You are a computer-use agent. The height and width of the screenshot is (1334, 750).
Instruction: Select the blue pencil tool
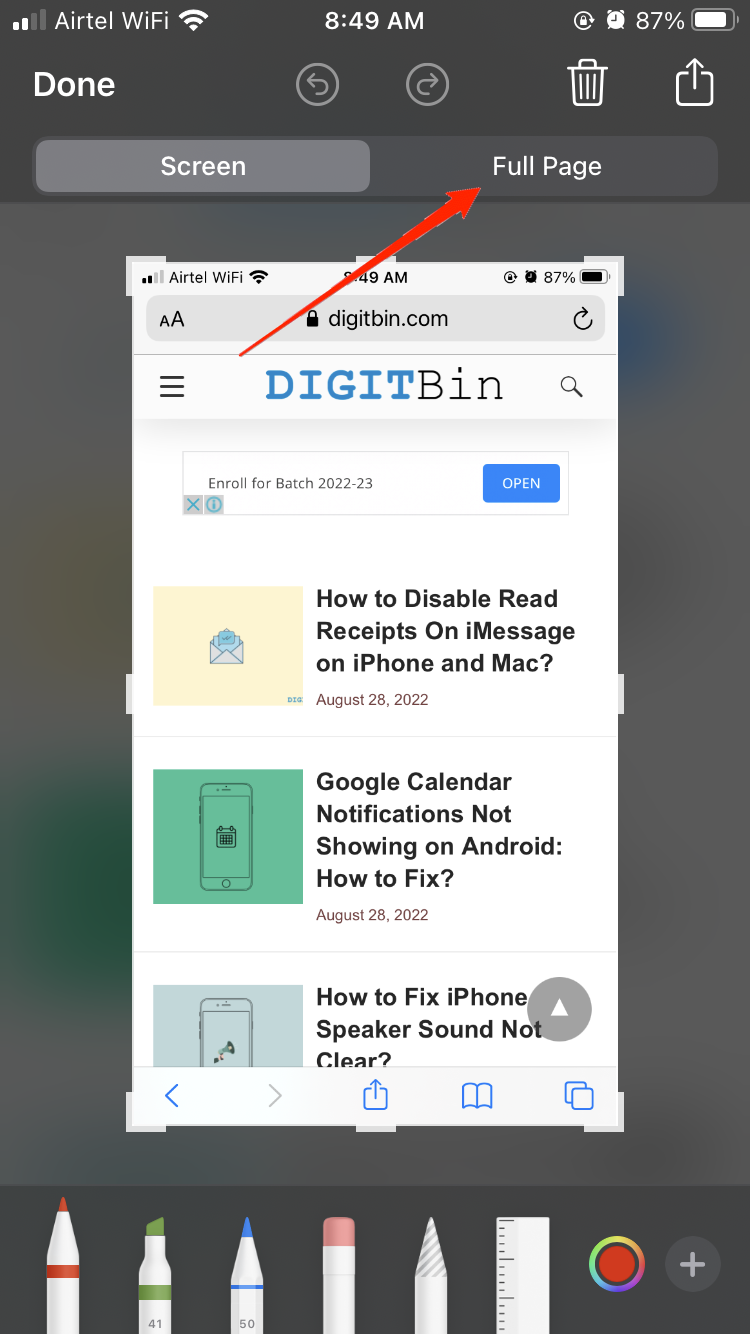point(247,1272)
